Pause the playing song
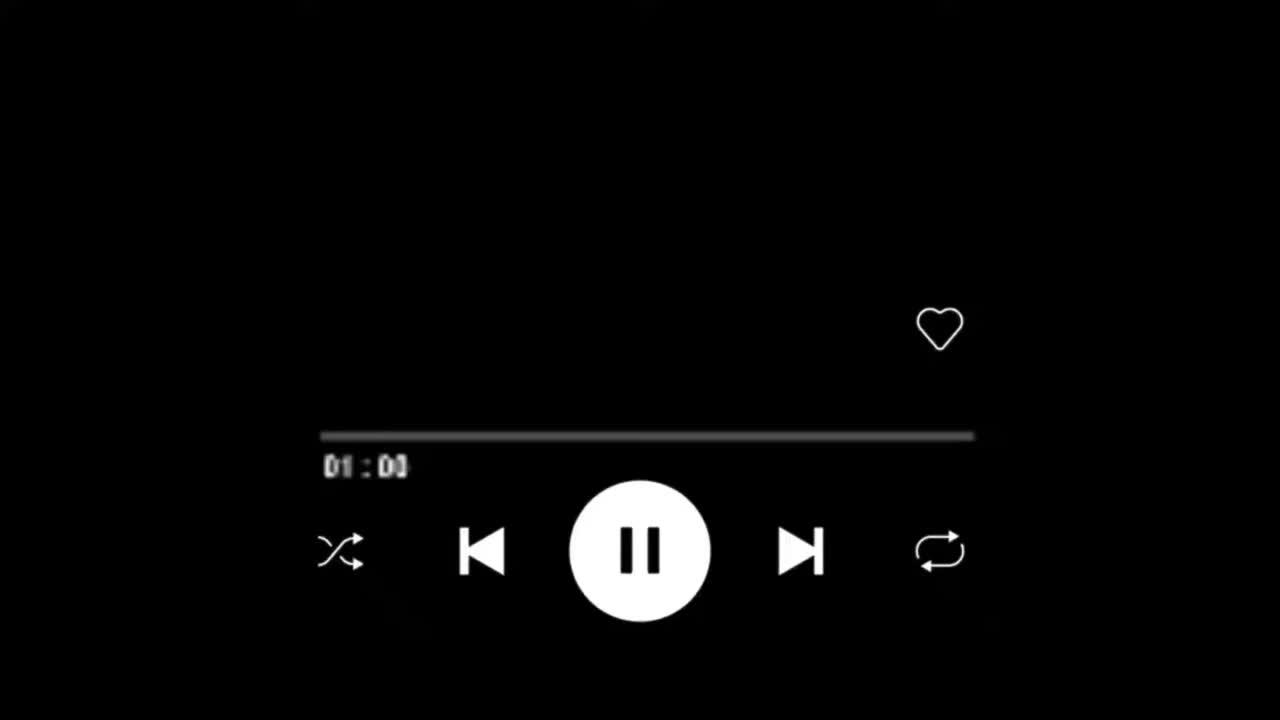This screenshot has height=720, width=1280. tap(640, 551)
